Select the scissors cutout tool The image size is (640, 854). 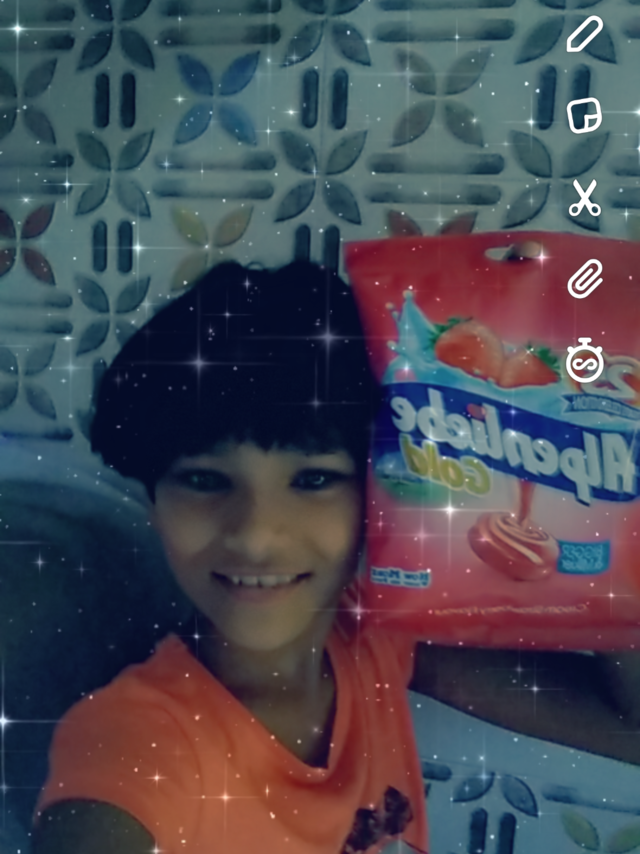[585, 197]
